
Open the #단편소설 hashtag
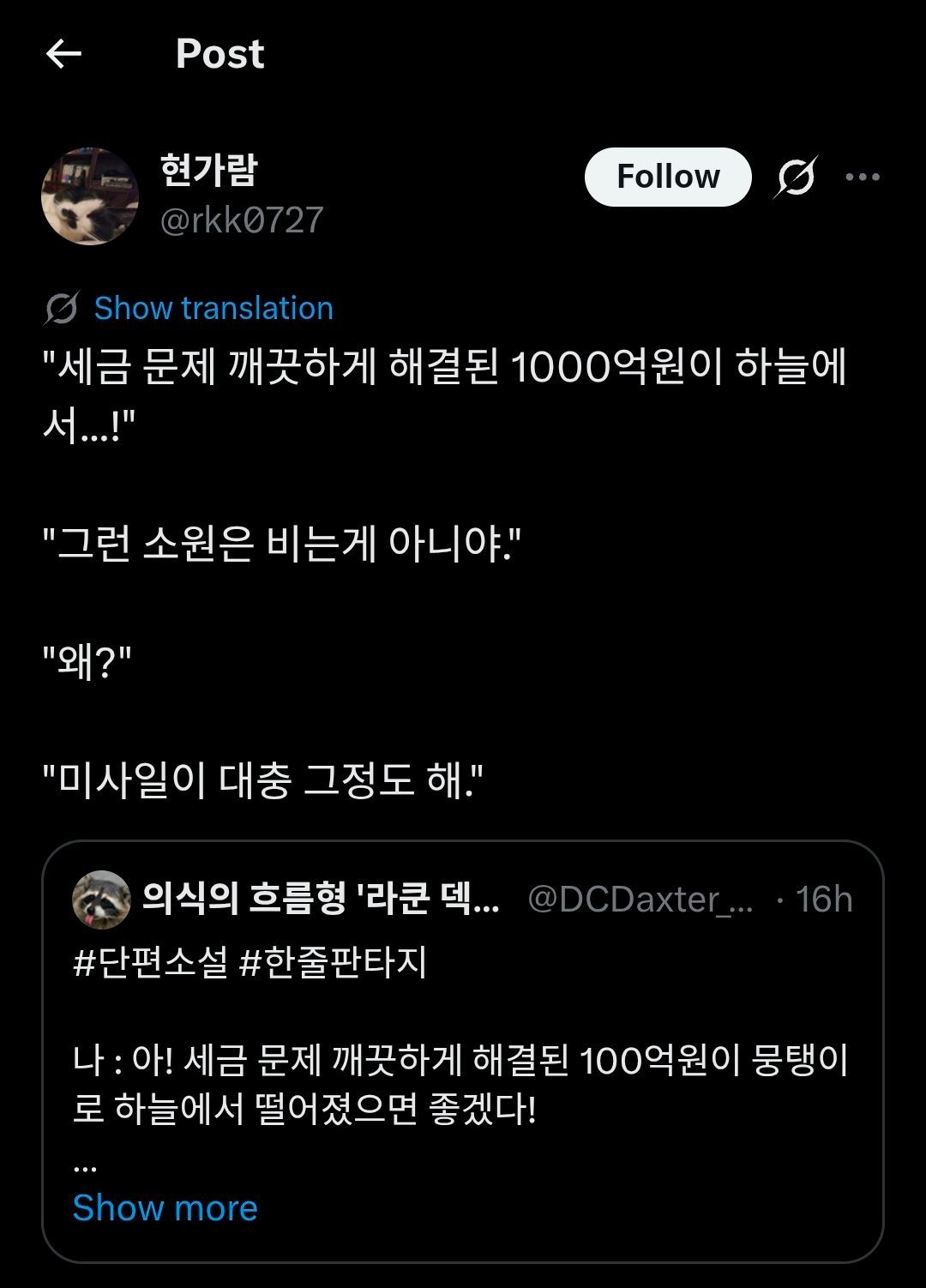[151, 962]
